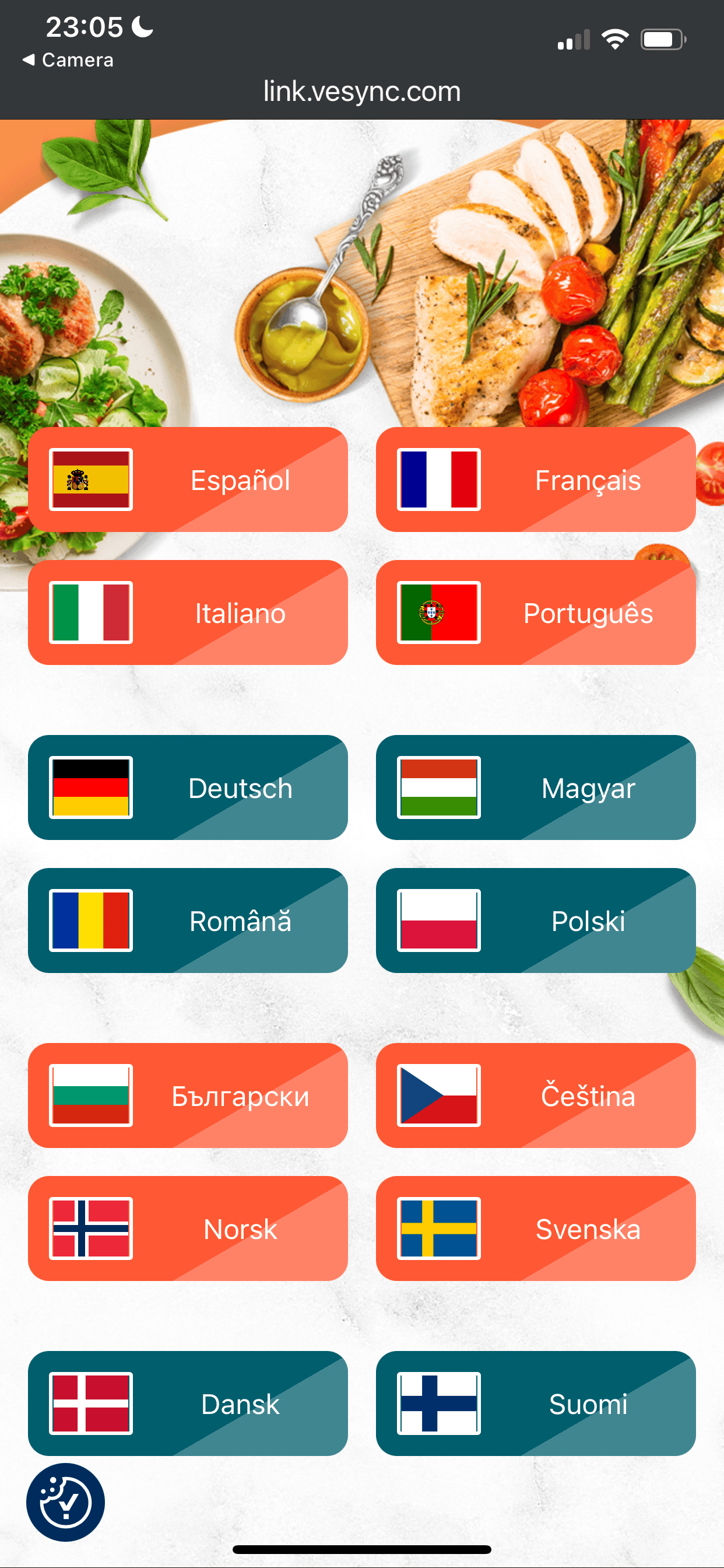Image resolution: width=724 pixels, height=1568 pixels.
Task: Choose the Français button
Action: pos(535,480)
